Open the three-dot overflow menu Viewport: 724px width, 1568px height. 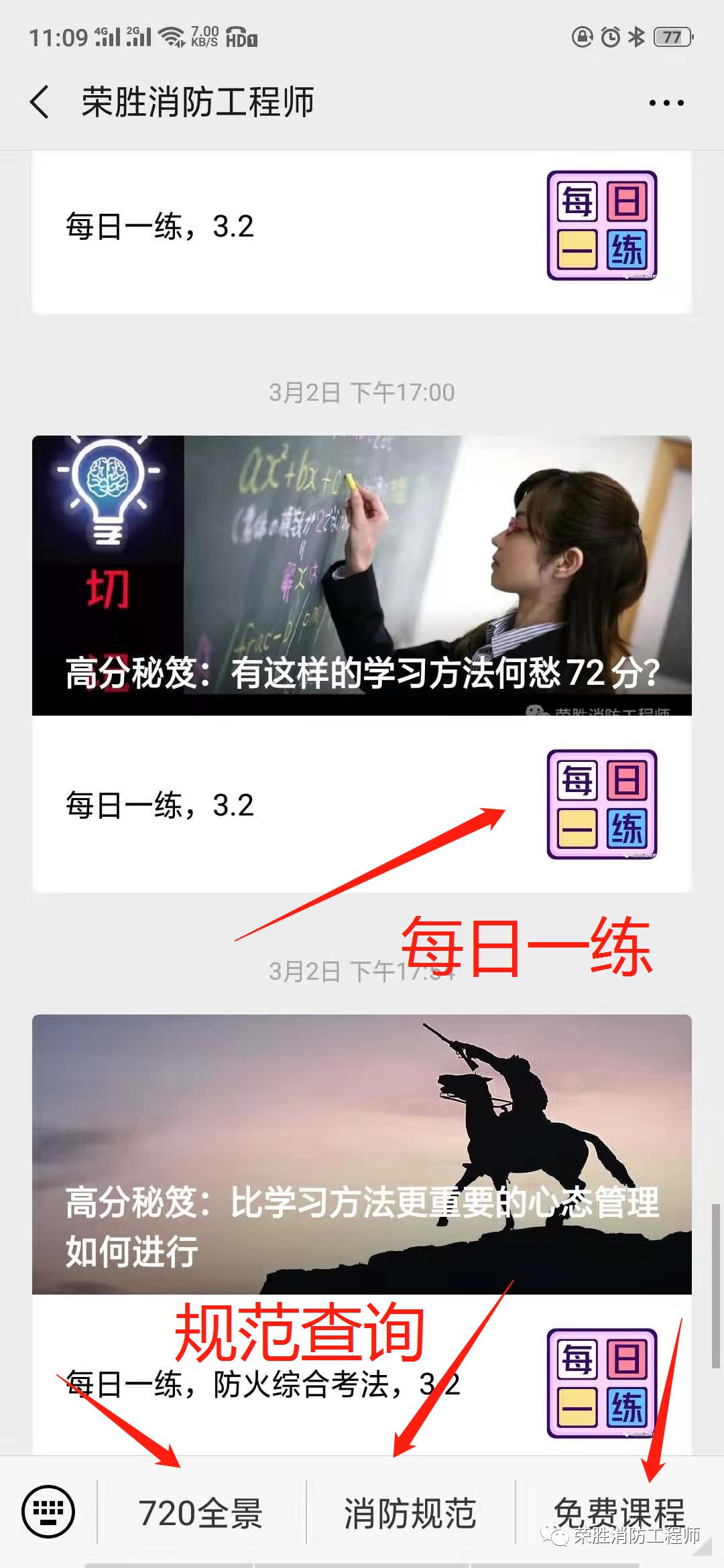coord(666,103)
